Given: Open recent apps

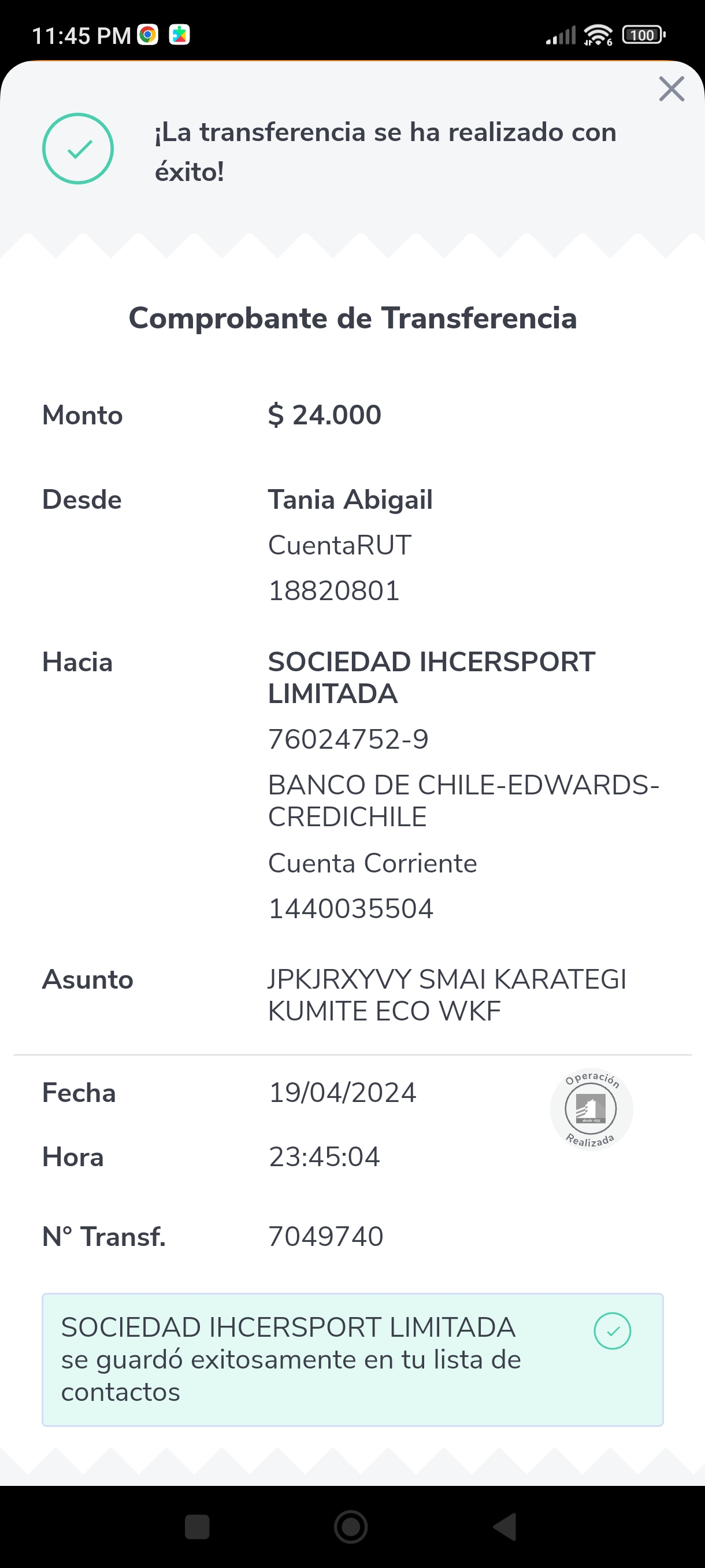Looking at the screenshot, I should (x=197, y=1526).
